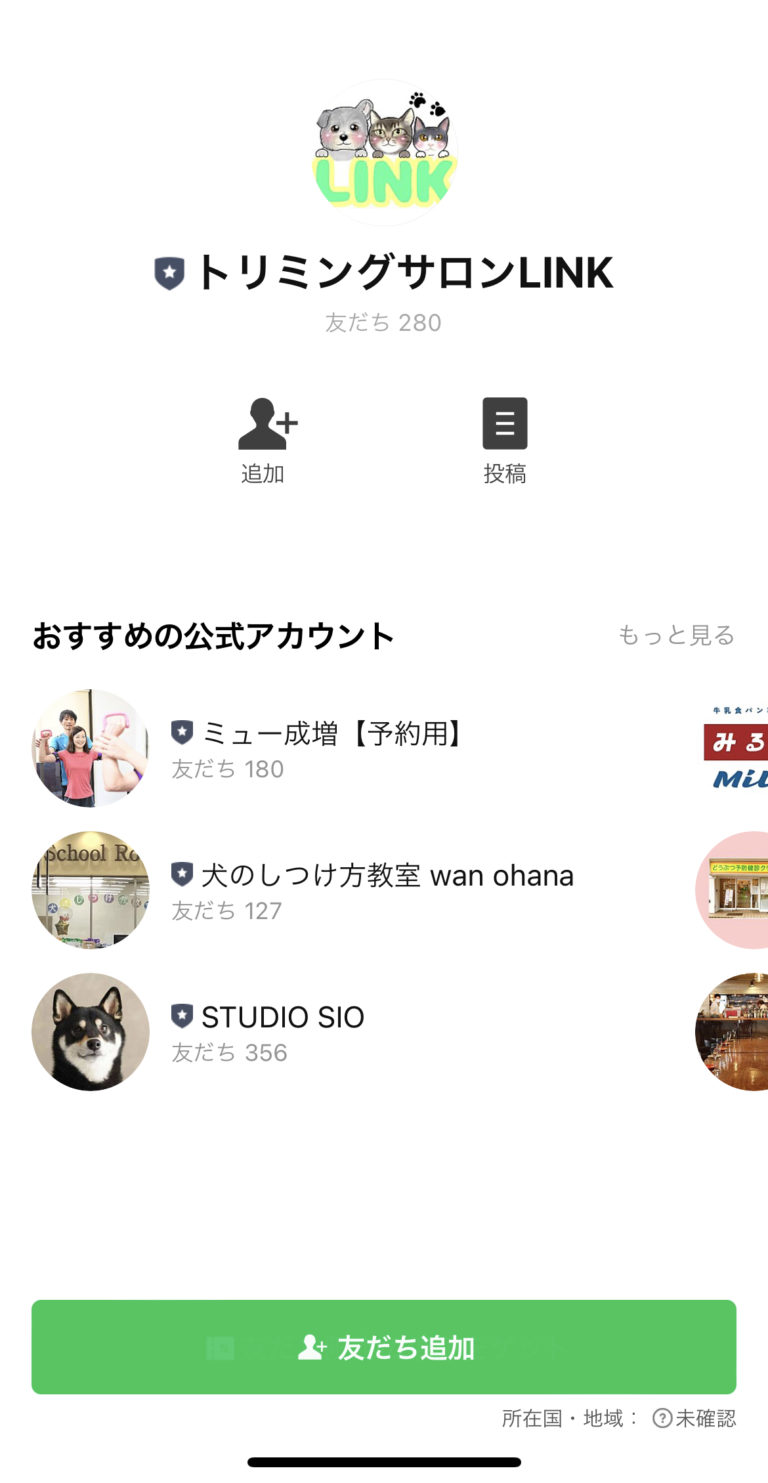Screen dimensions: 768x1483
Task: Select the account name 犬のしつけ方教室 wan ohana
Action: pos(387,874)
